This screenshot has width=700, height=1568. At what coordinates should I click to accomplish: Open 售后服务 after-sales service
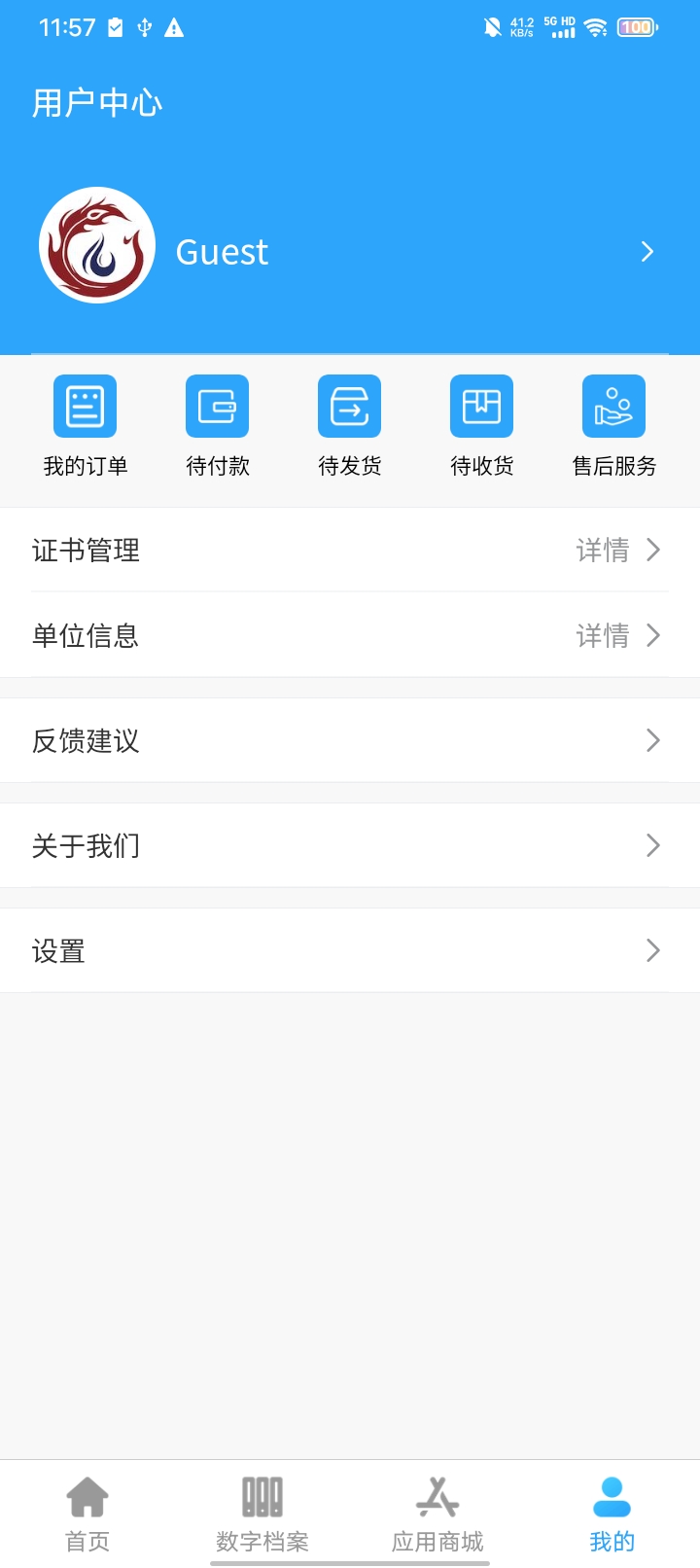click(x=614, y=426)
